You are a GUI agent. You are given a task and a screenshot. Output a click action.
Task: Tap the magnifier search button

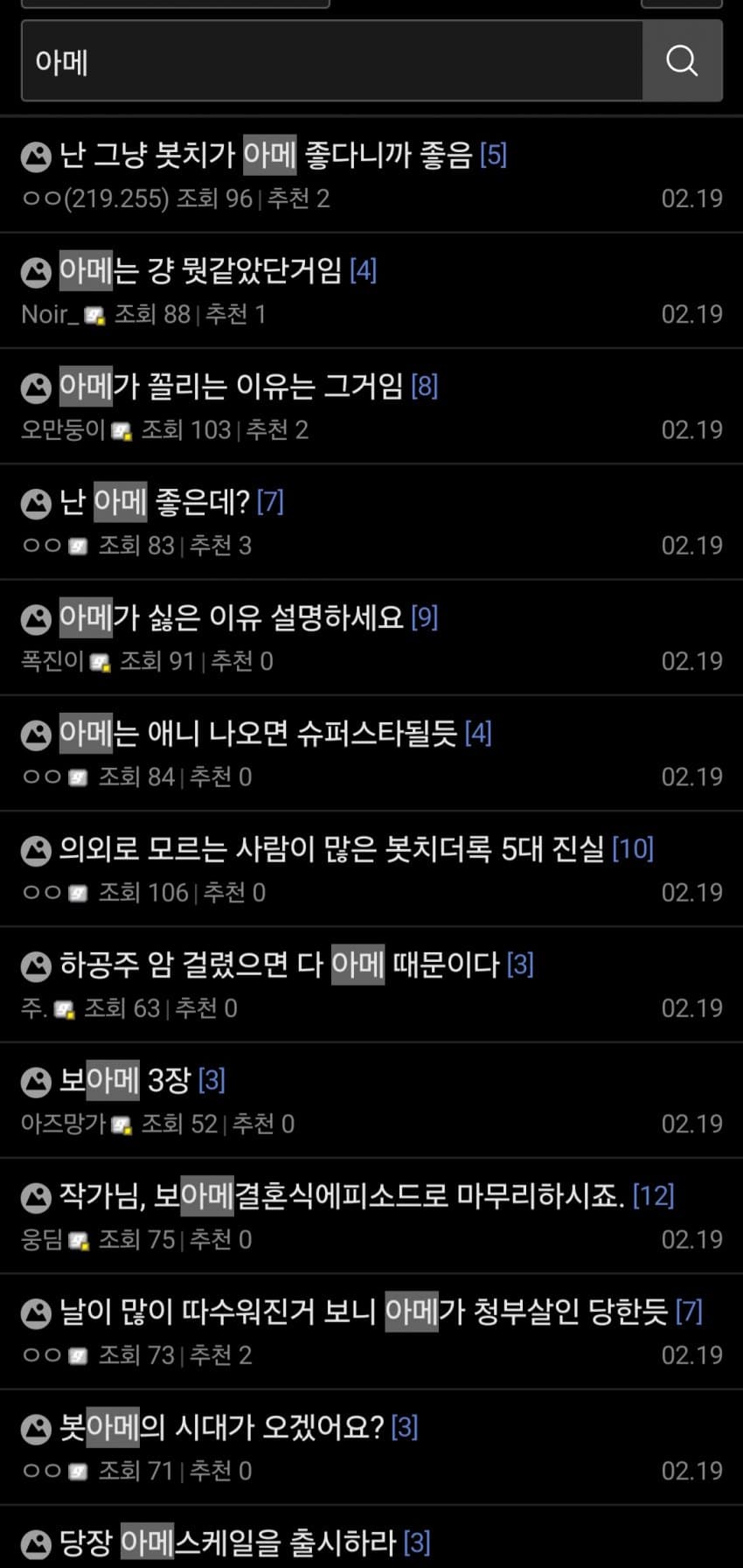point(682,61)
